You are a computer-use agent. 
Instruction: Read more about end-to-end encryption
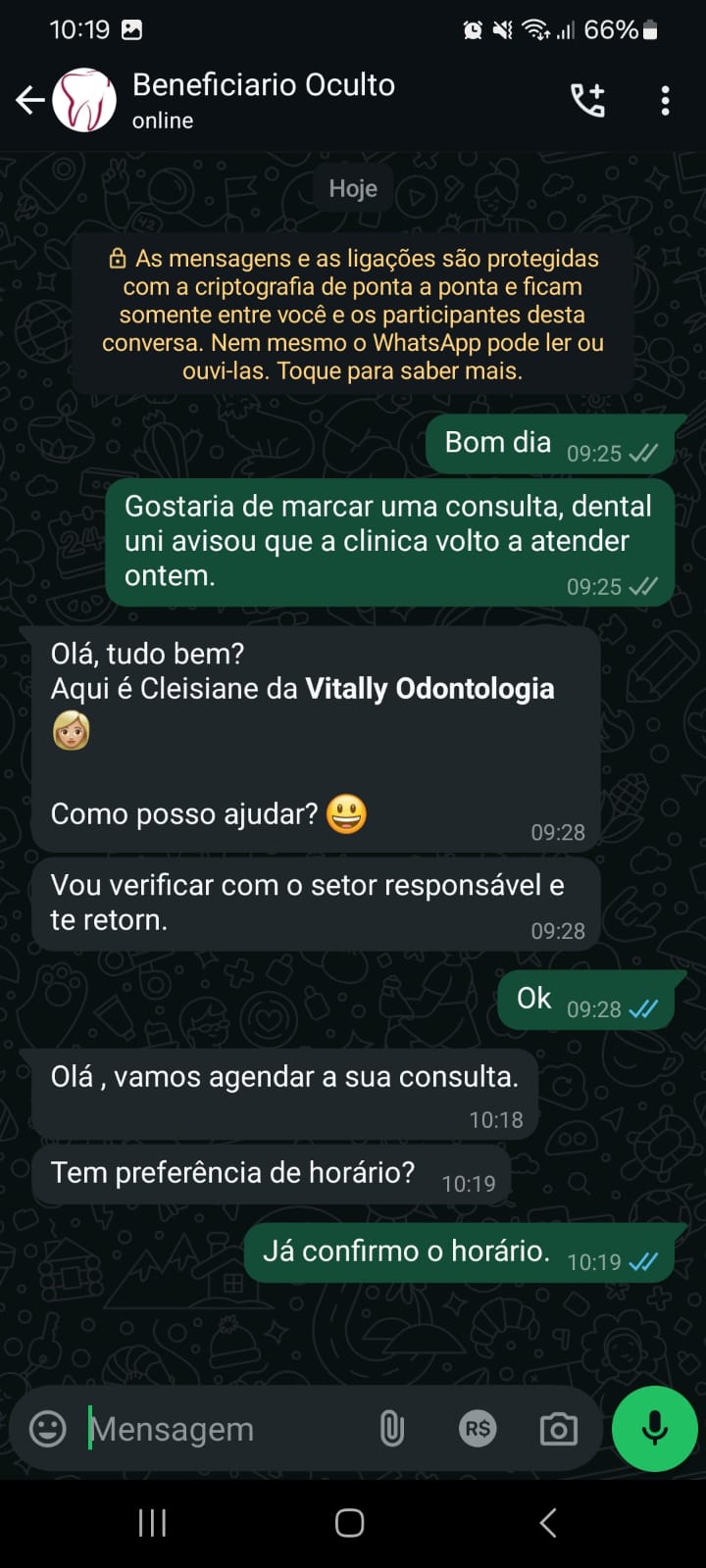click(x=352, y=315)
